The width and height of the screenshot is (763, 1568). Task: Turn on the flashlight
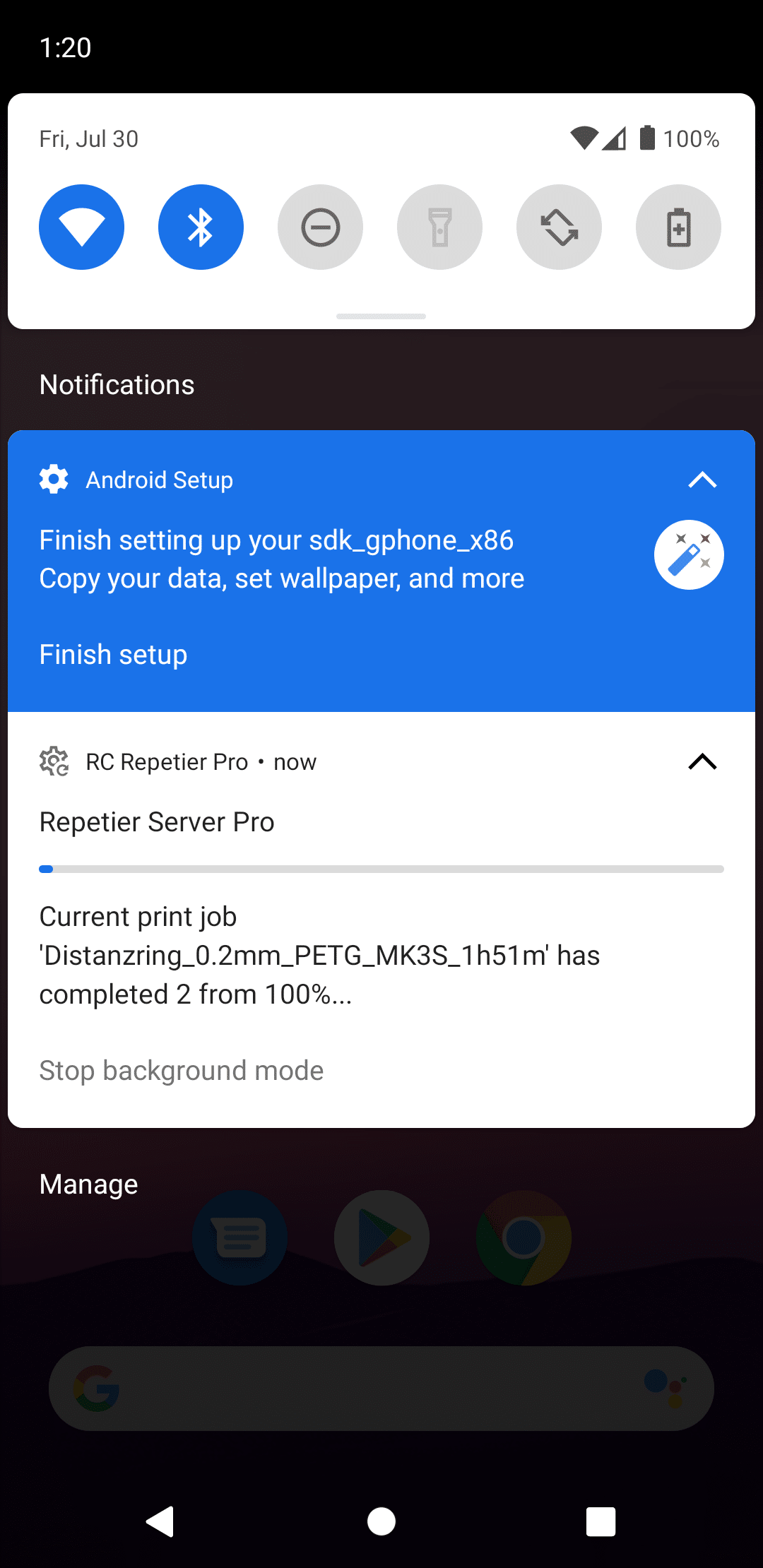pyautogui.click(x=439, y=227)
